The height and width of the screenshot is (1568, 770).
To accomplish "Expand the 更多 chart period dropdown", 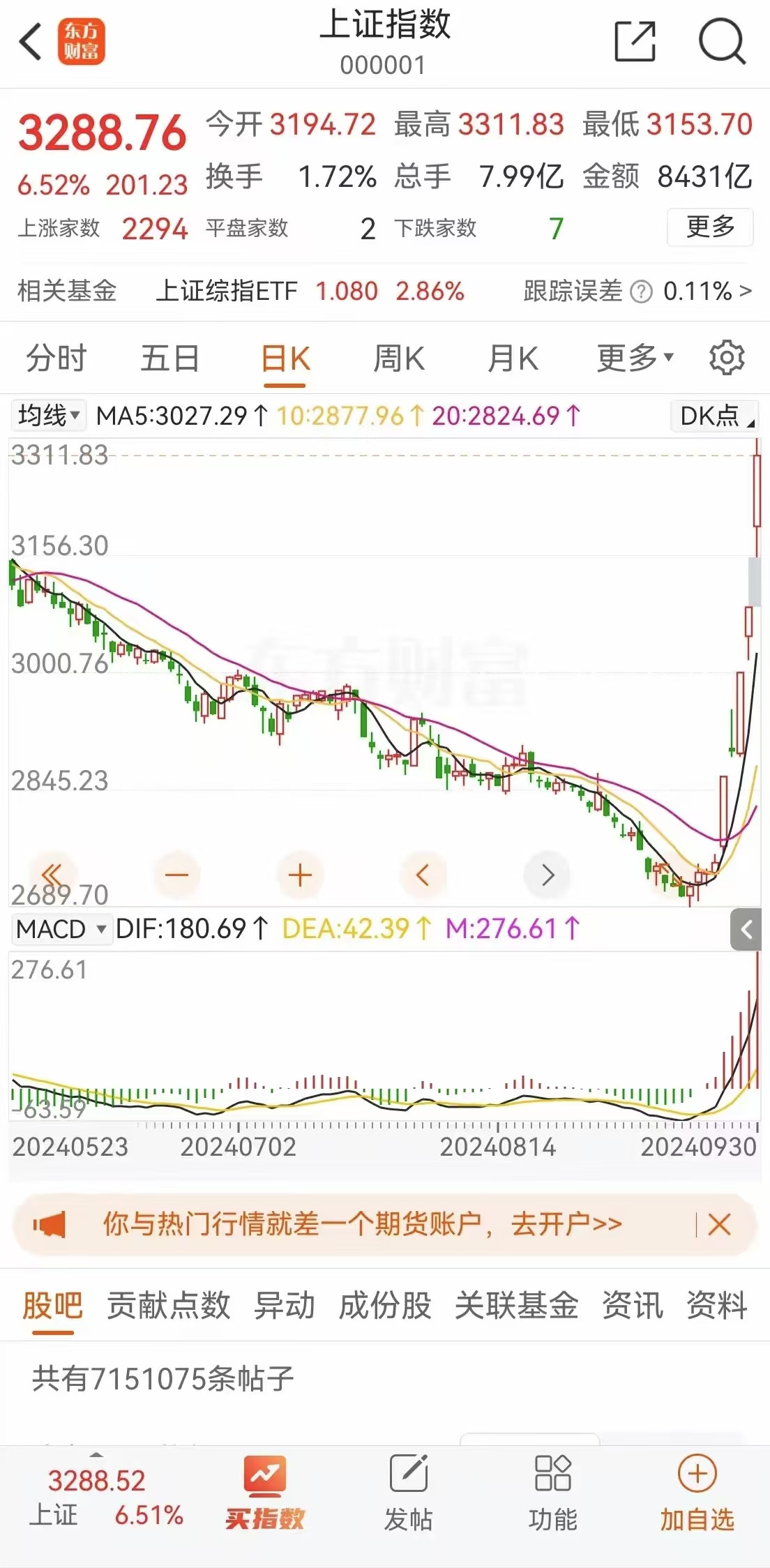I will [632, 358].
